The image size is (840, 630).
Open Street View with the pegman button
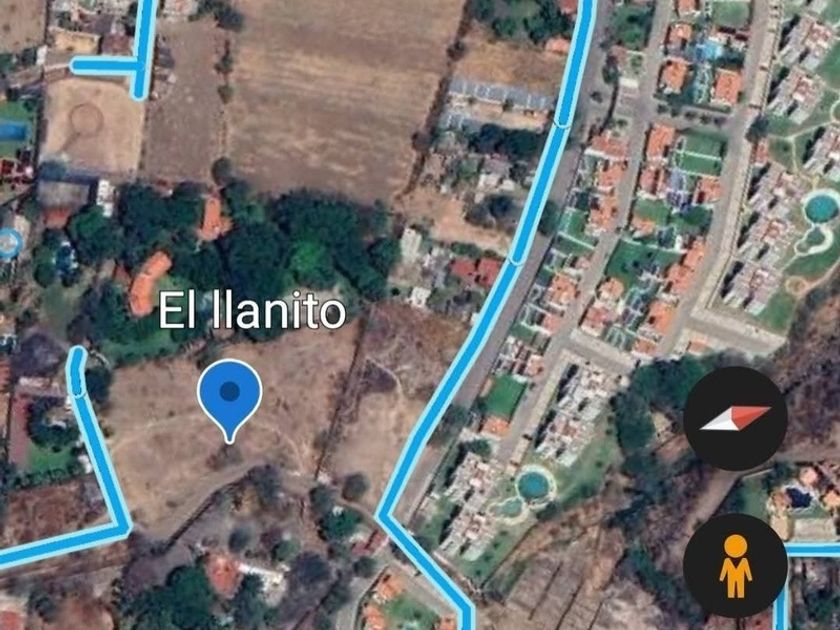coord(735,565)
